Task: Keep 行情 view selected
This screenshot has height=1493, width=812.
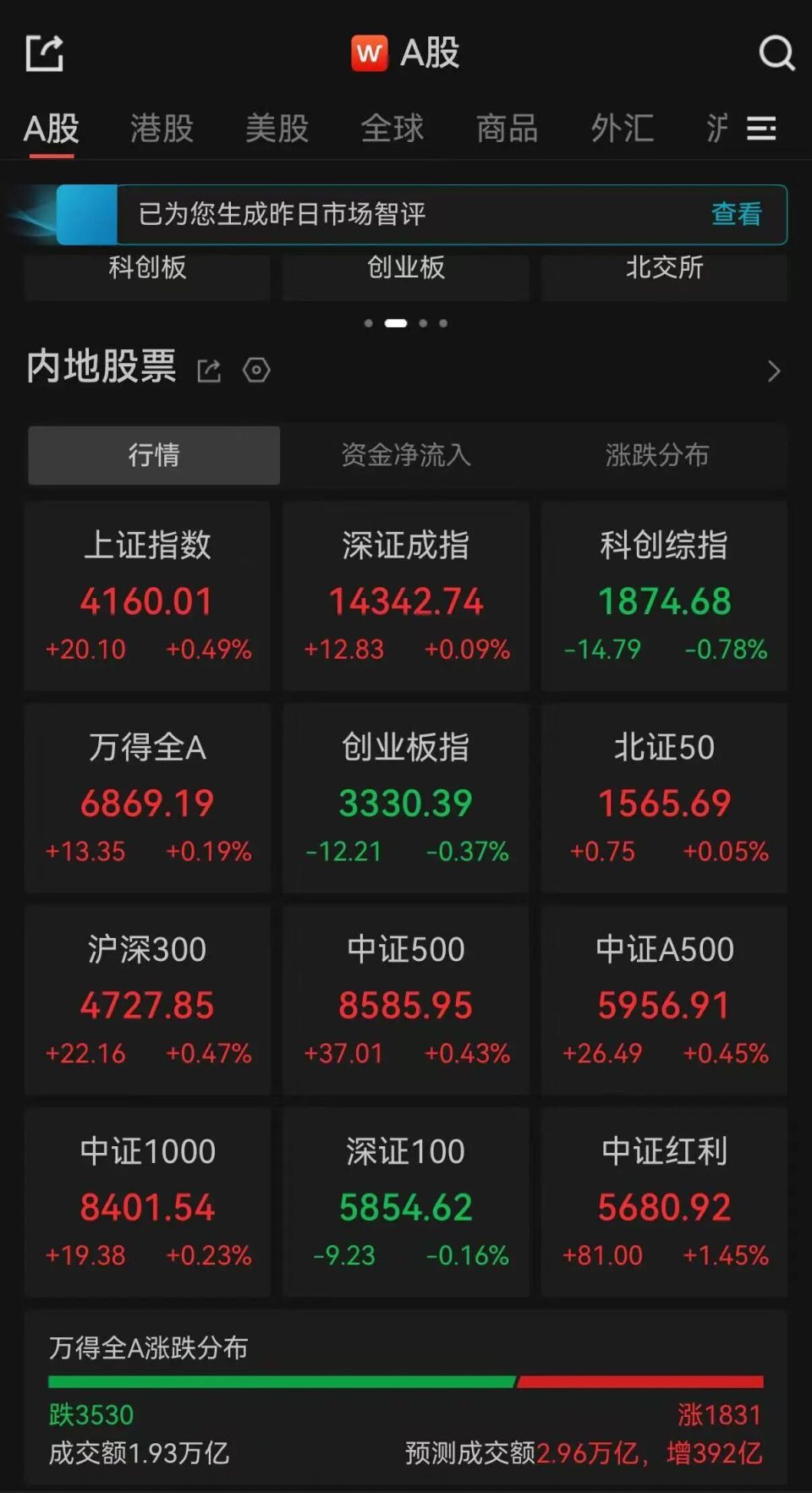Action: 153,455
